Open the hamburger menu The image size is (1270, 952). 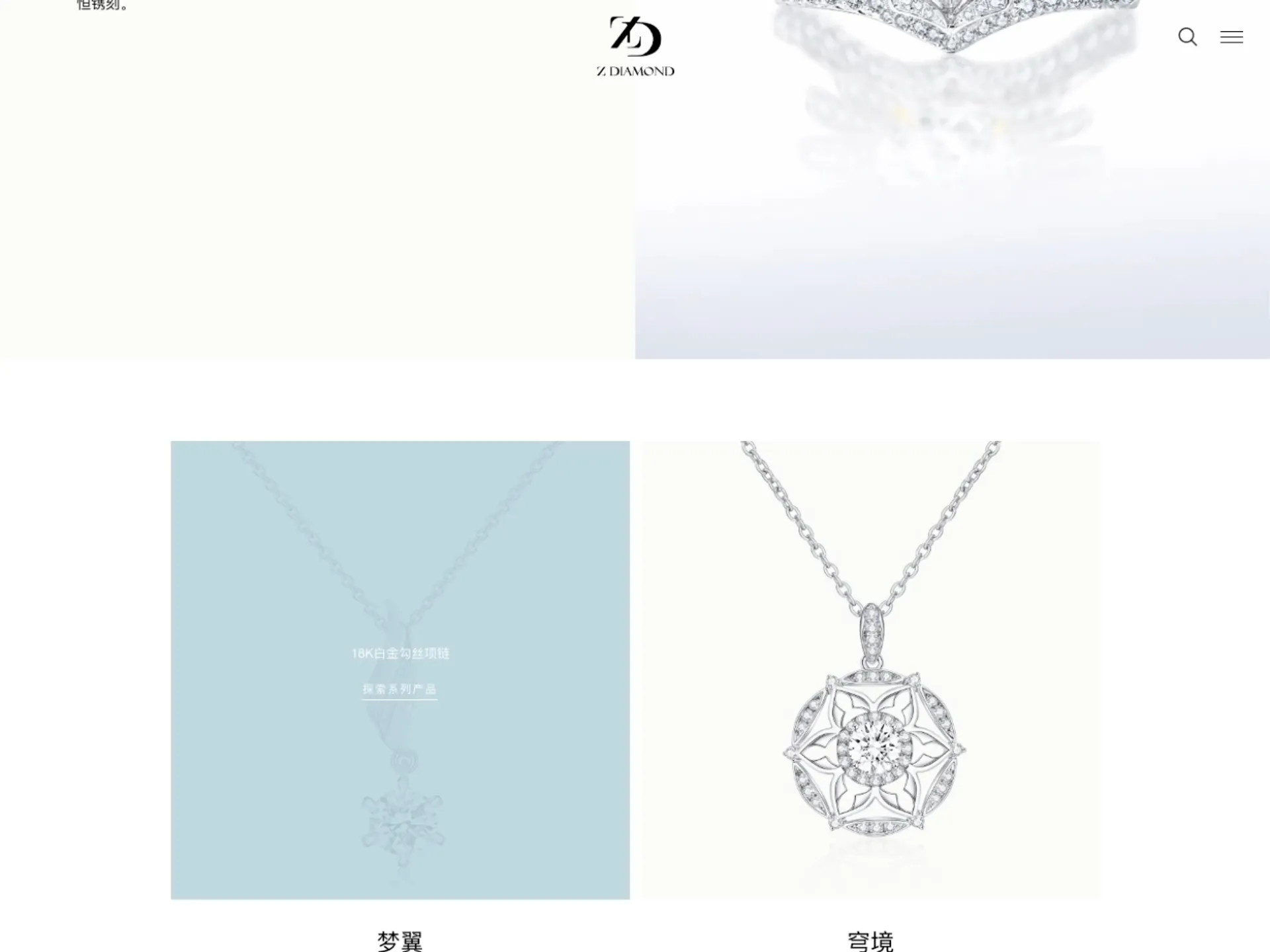[x=1231, y=37]
